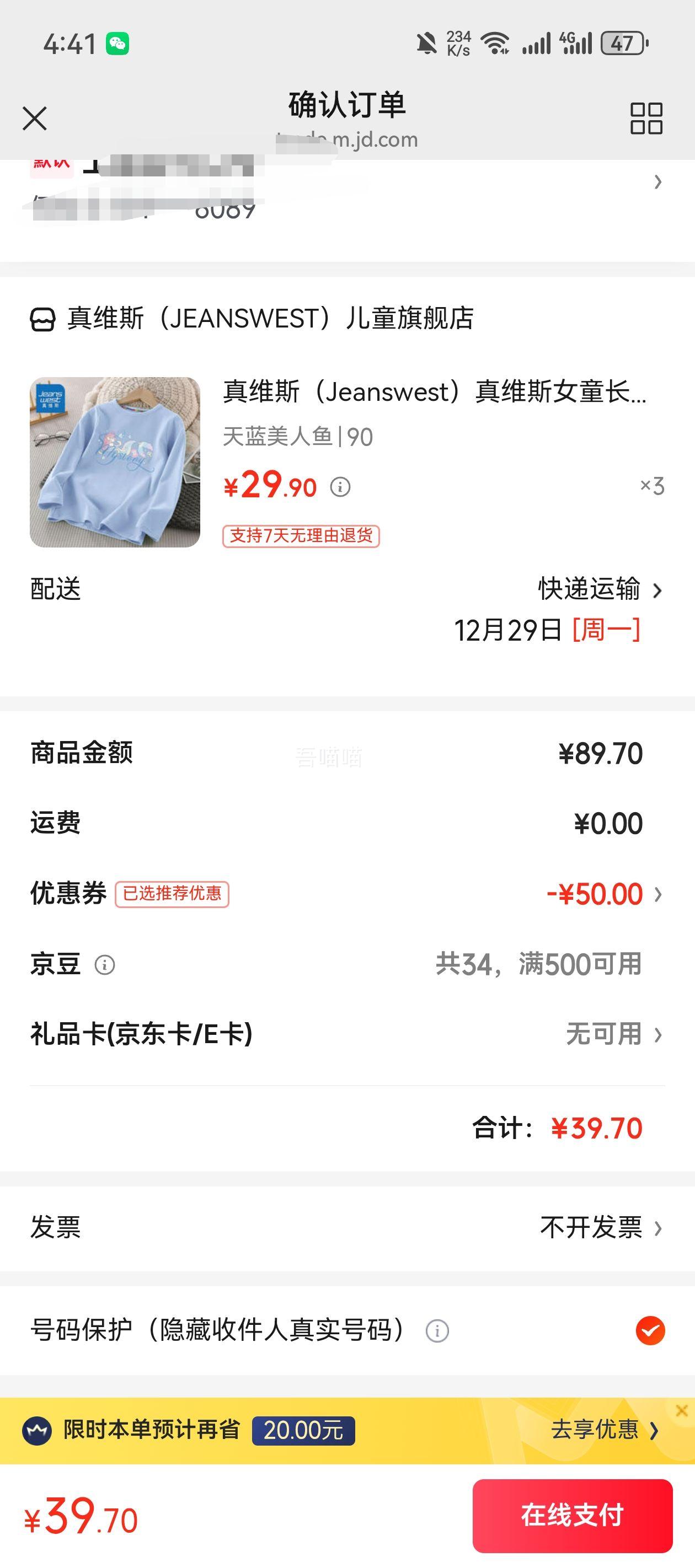695x1568 pixels.
Task: Open the 发票 invoice settings
Action: click(601, 1228)
